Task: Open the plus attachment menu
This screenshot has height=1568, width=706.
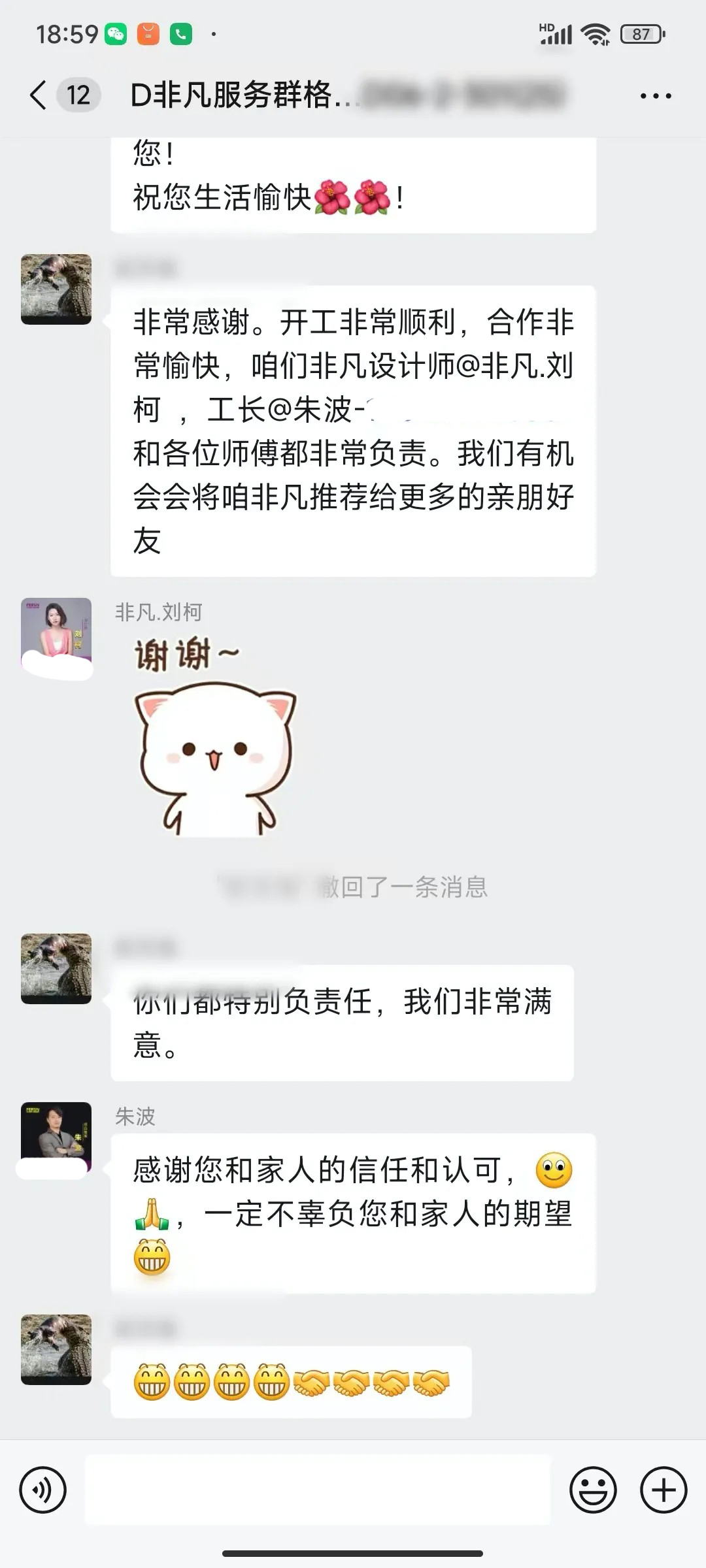Action: [x=664, y=1490]
